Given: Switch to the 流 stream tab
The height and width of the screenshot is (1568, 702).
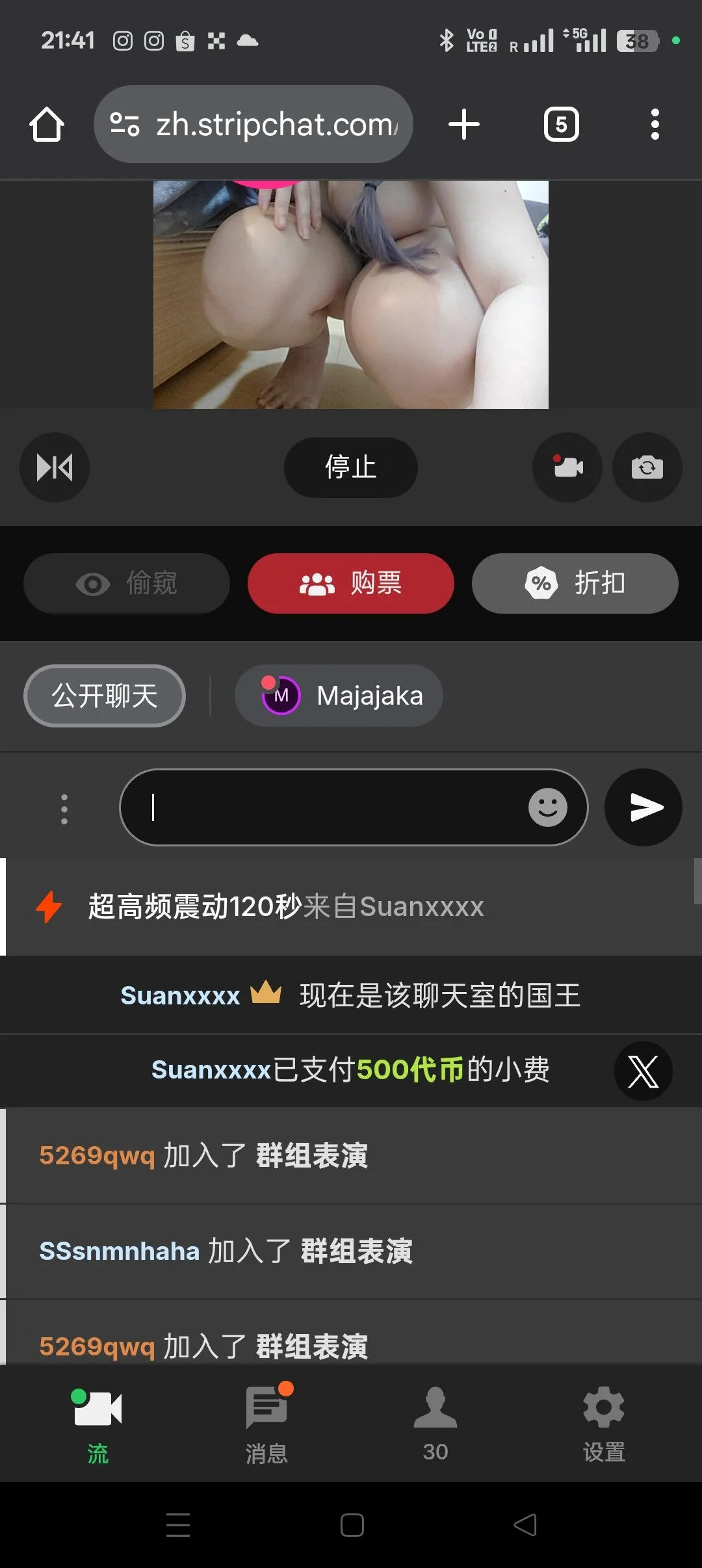Looking at the screenshot, I should (97, 1424).
